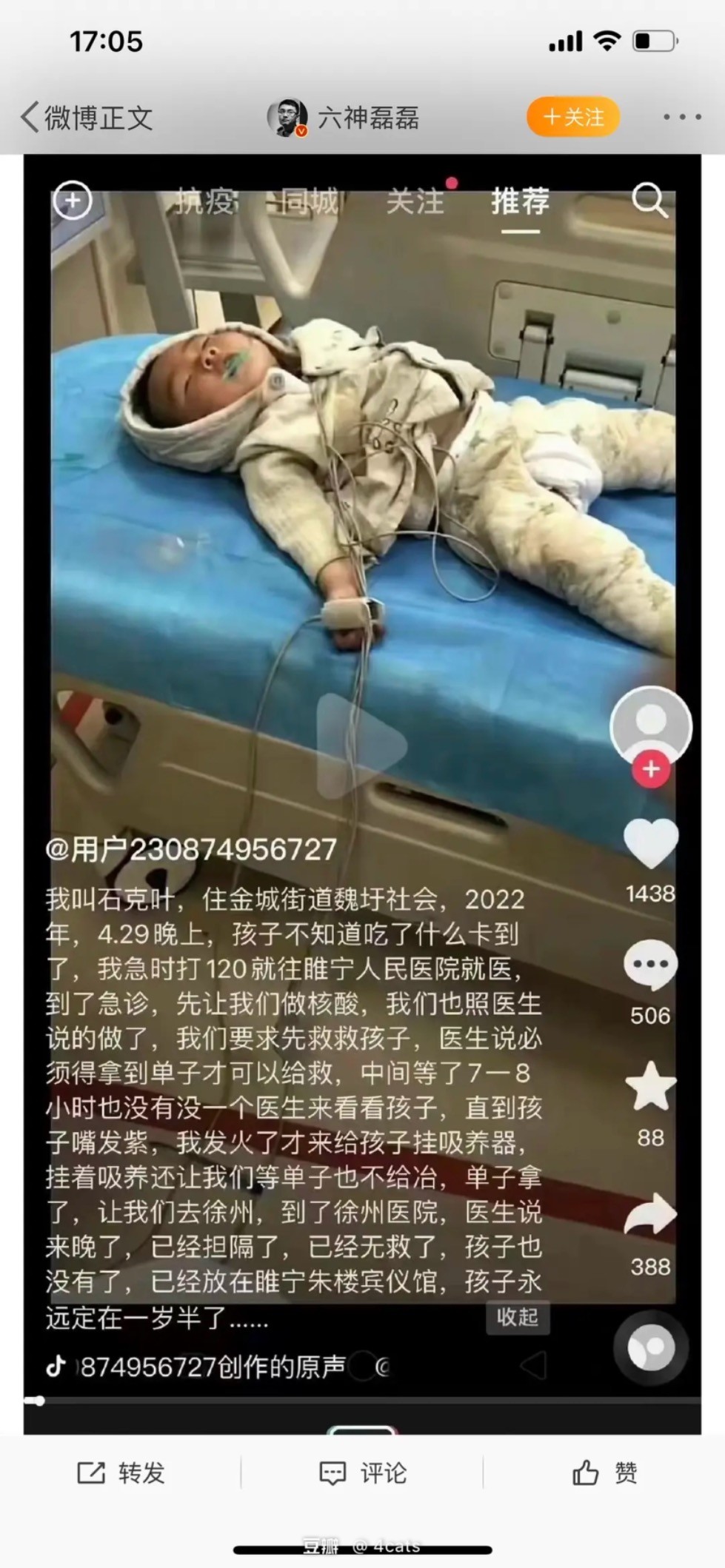This screenshot has width=725, height=1568.
Task: Open the three-dot overflow menu
Action: [682, 117]
